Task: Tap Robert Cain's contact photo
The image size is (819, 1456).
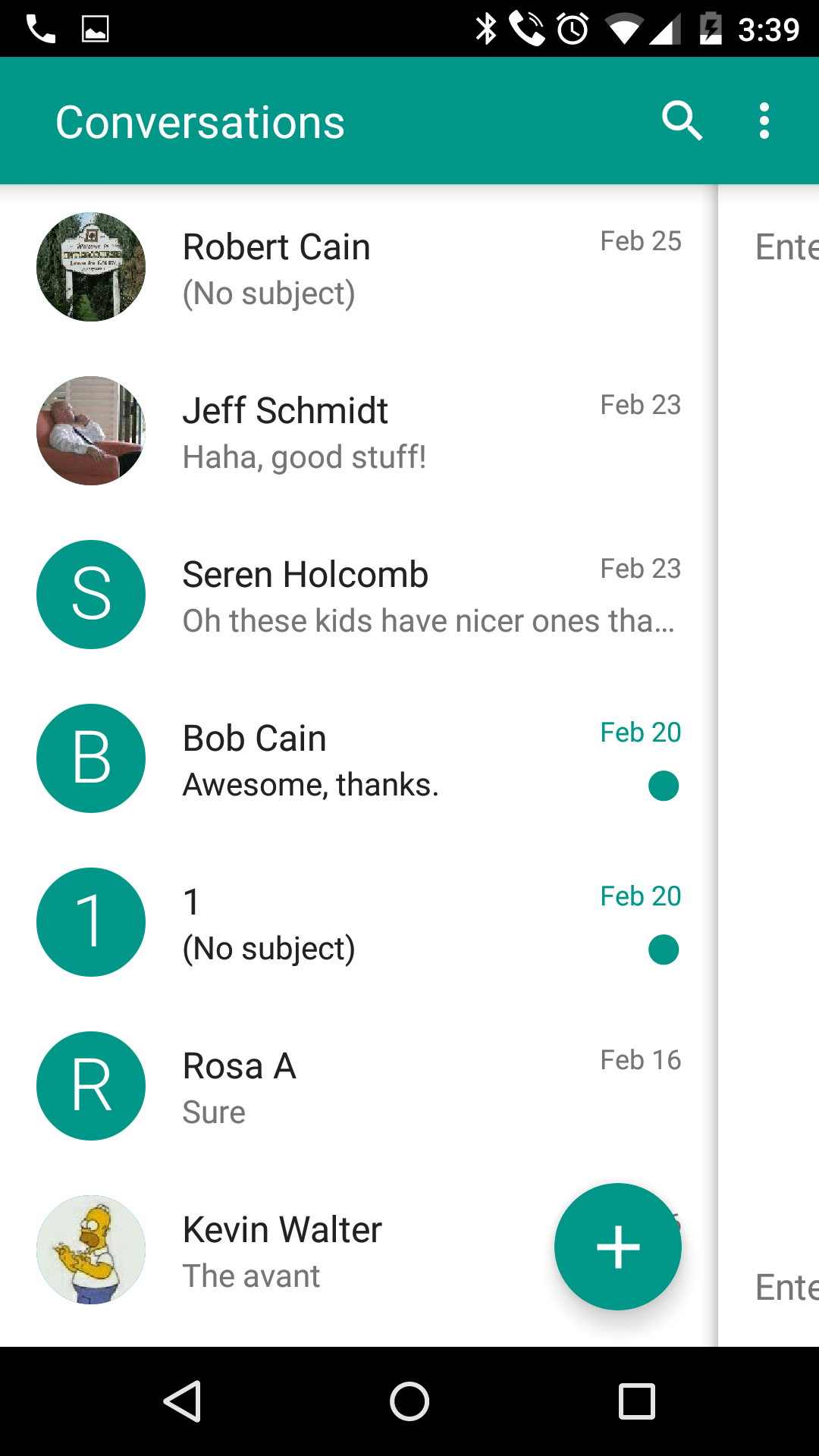Action: coord(91,267)
